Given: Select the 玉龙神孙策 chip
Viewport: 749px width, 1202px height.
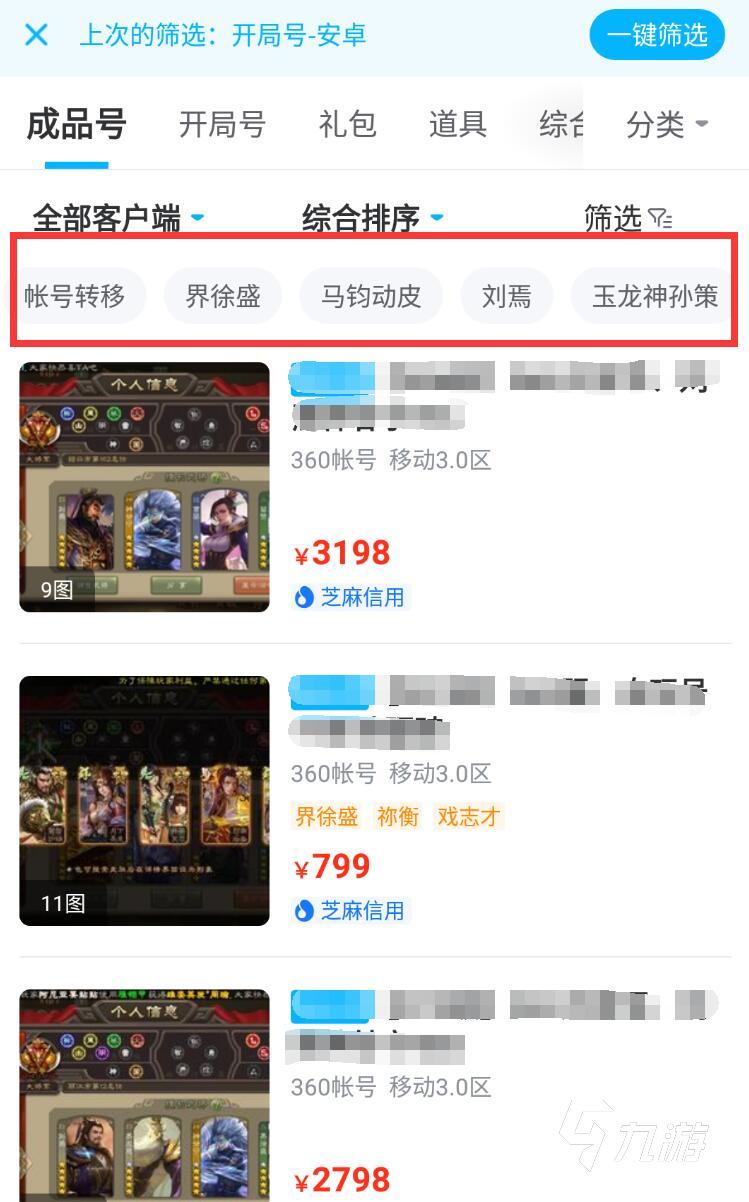Looking at the screenshot, I should pos(655,296).
